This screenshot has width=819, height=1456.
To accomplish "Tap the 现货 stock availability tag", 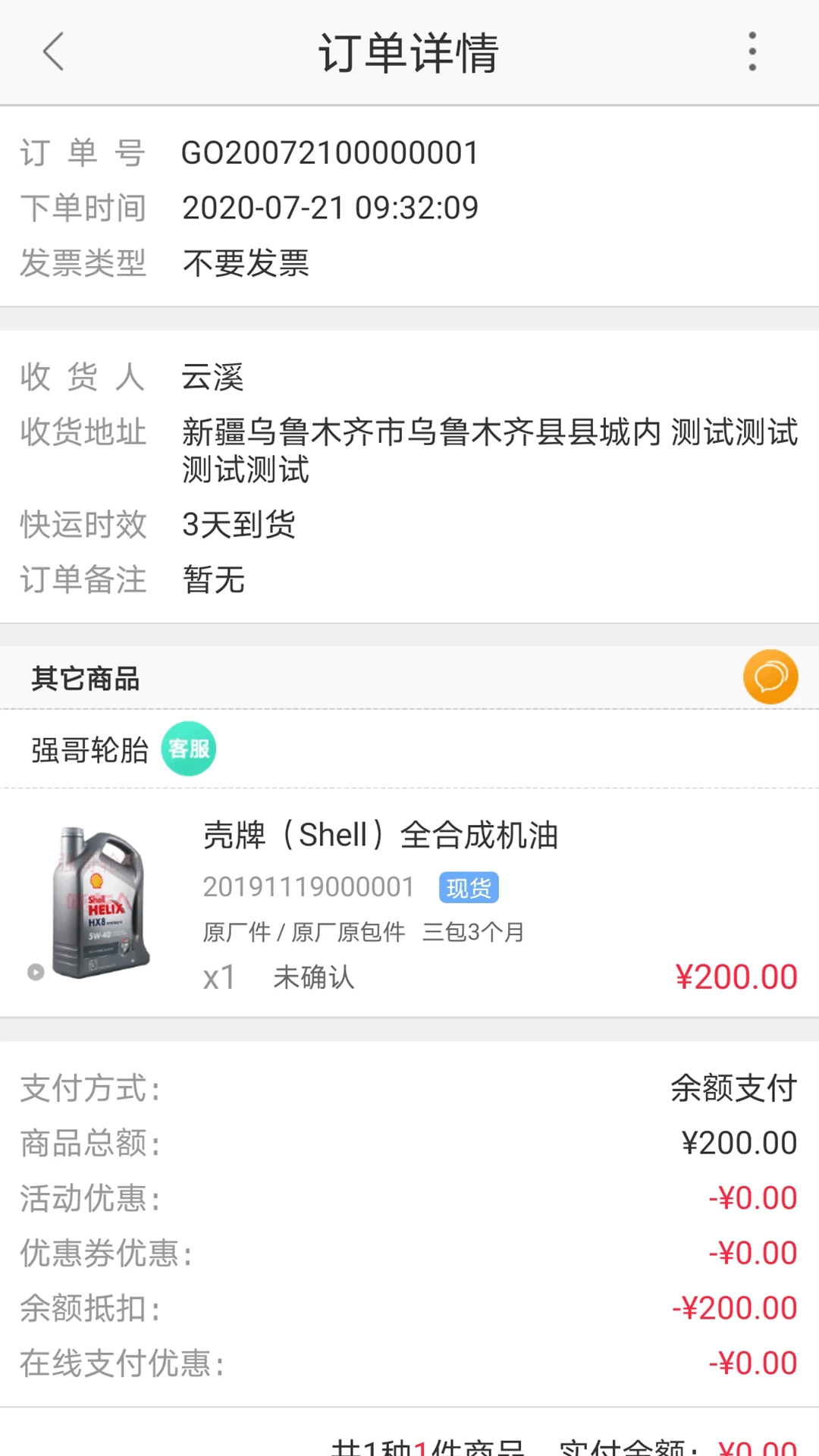I will (466, 886).
